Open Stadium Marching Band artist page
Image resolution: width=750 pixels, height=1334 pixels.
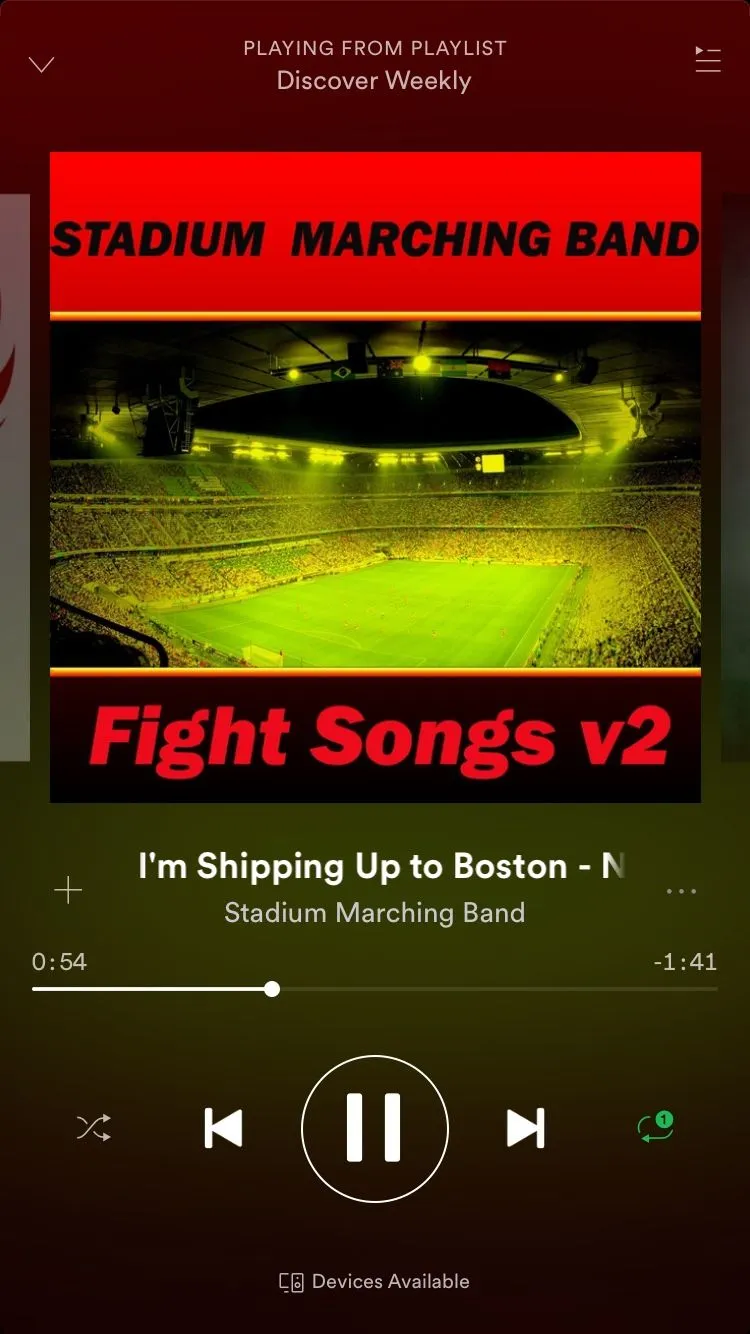(x=375, y=913)
